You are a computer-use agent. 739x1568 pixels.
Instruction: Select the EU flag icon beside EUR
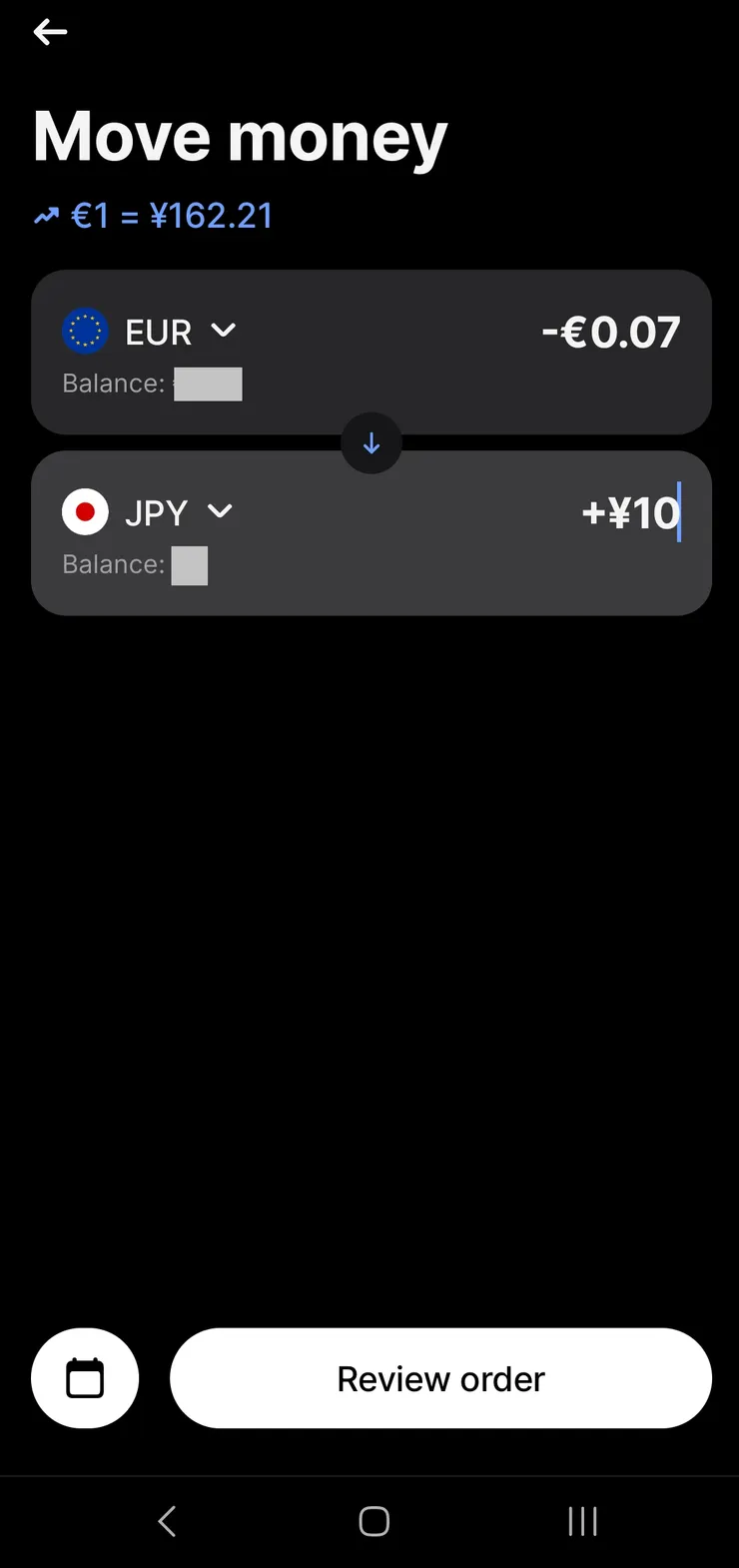85,331
